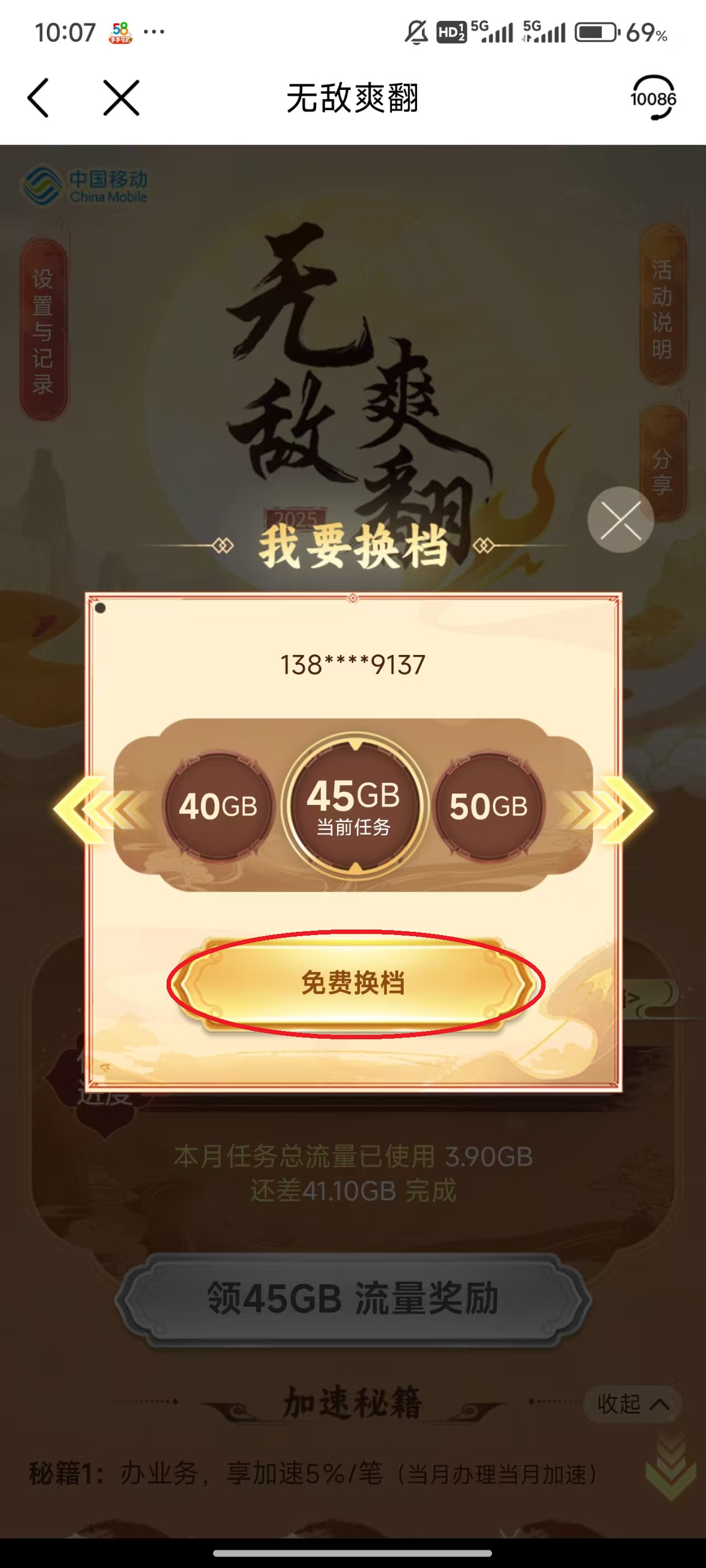Go back using the top-left arrow
This screenshot has width=706, height=1568.
[38, 98]
